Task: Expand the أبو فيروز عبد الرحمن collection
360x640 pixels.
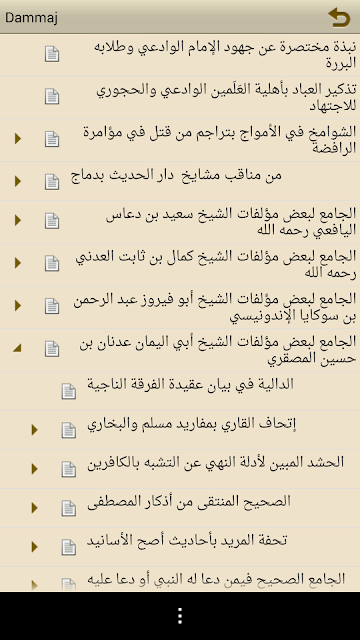Action: (x=18, y=305)
